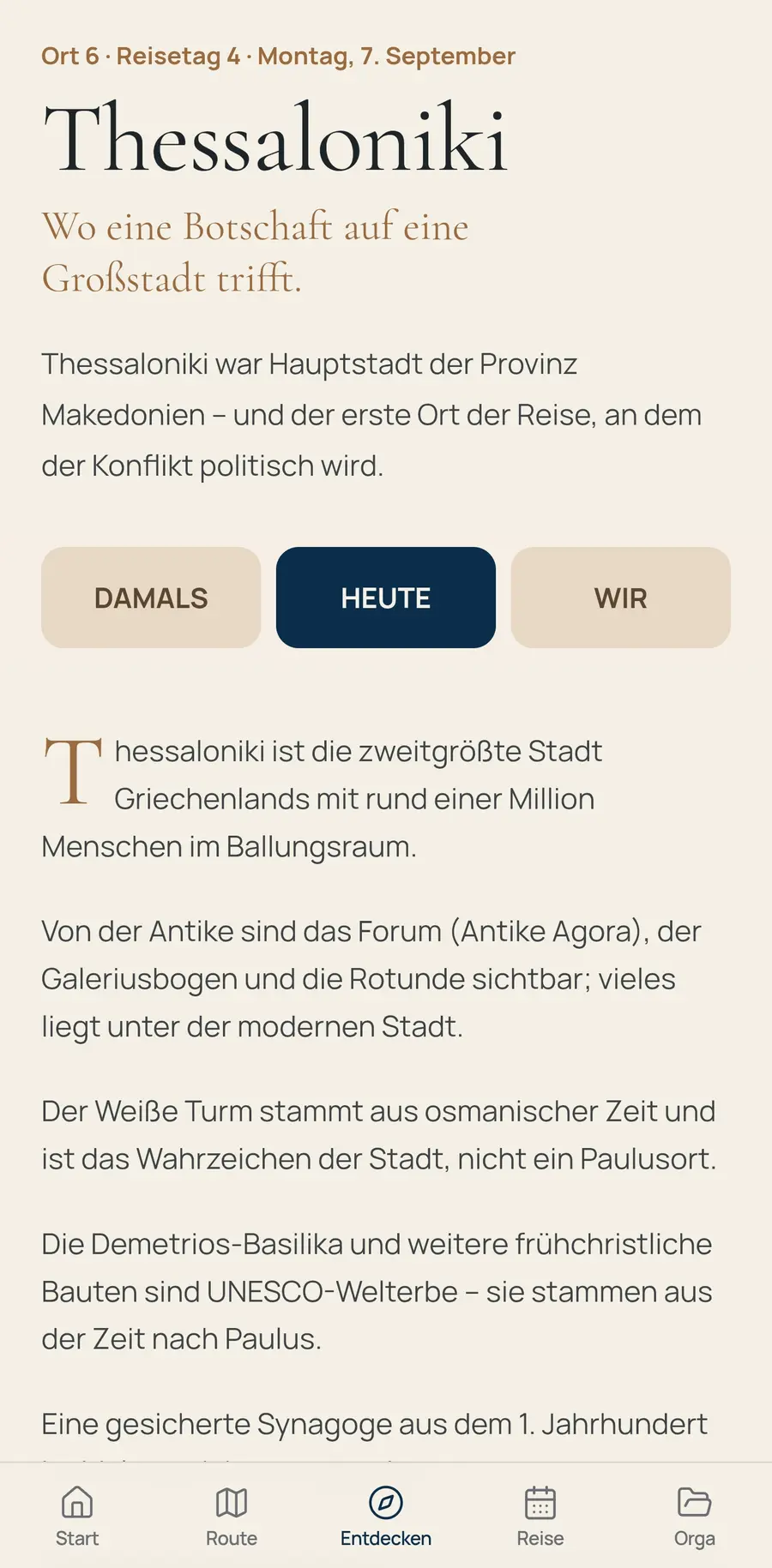This screenshot has height=1568, width=772.
Task: Go to the Start tab
Action: [77, 1517]
